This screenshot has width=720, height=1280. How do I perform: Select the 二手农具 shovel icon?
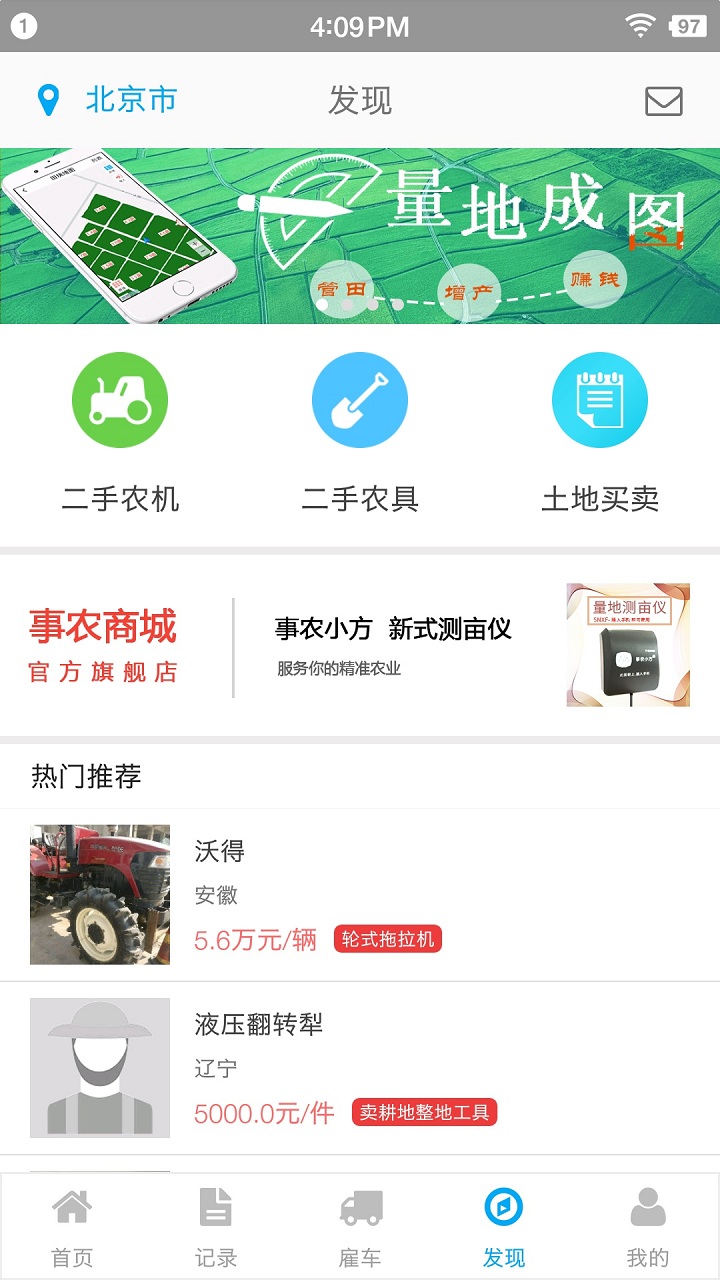[360, 398]
